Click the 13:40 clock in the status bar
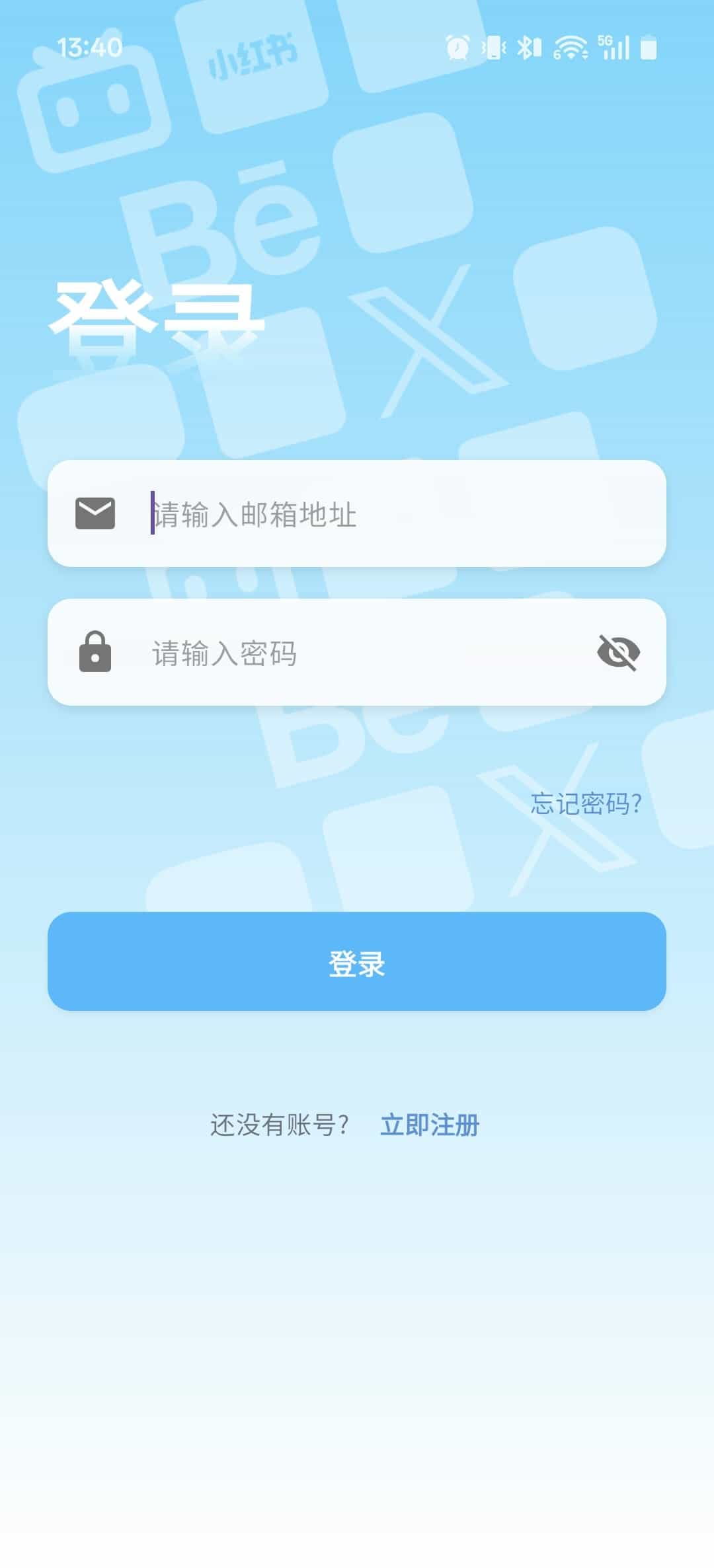 click(89, 47)
